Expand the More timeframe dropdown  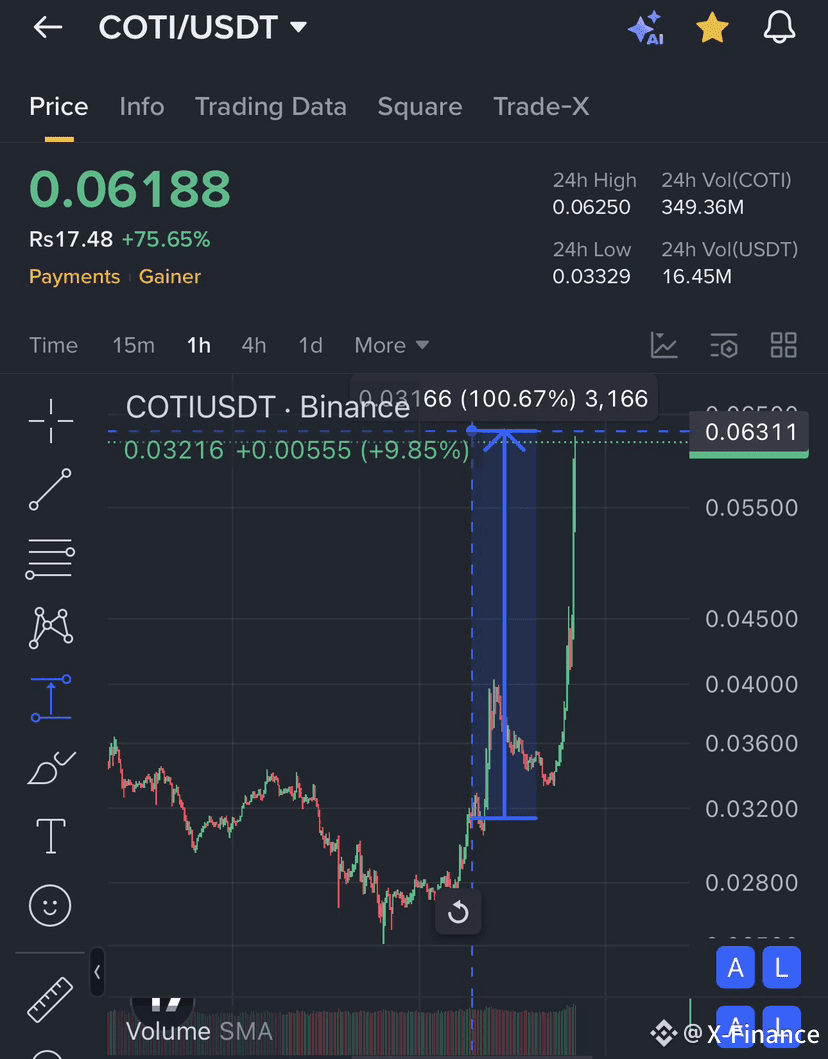click(391, 345)
